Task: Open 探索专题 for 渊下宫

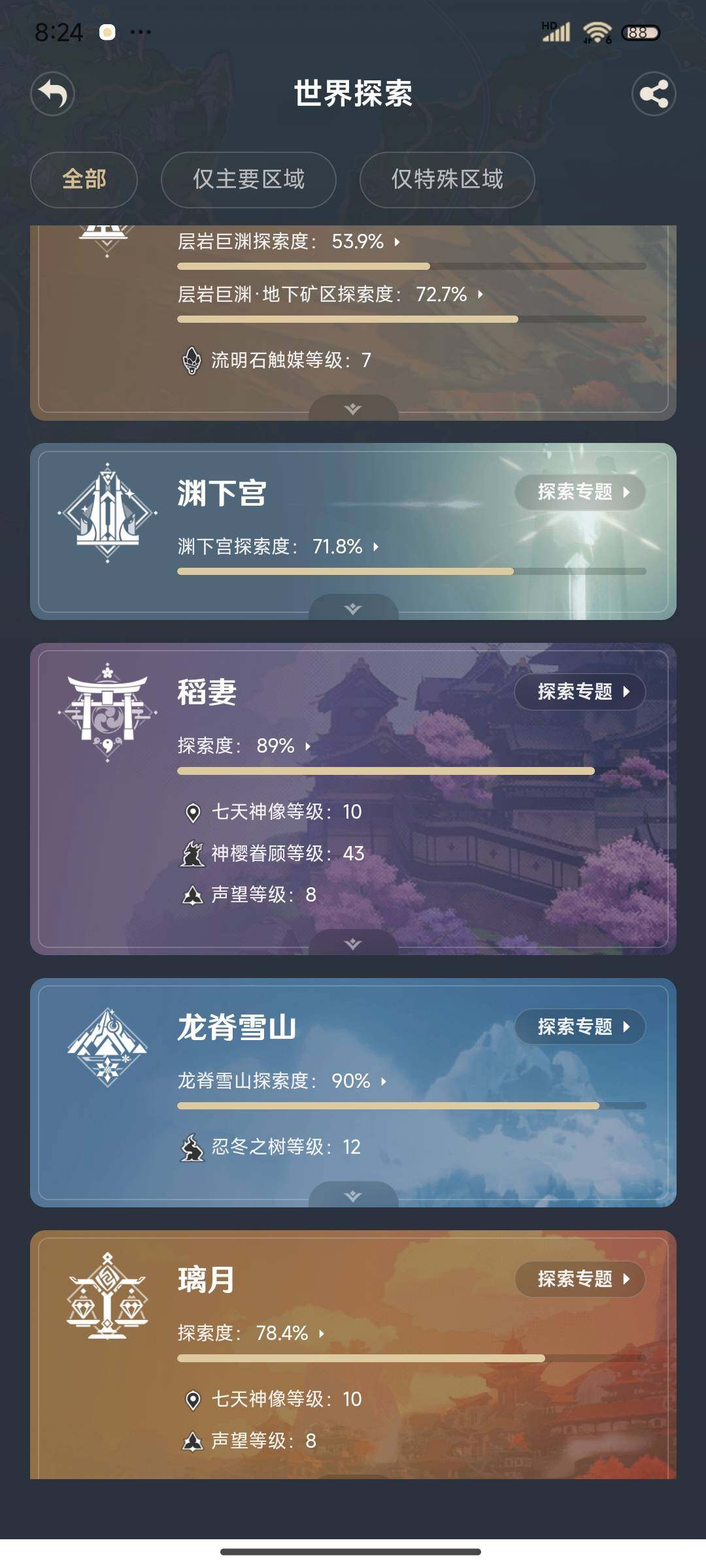Action: tap(580, 492)
